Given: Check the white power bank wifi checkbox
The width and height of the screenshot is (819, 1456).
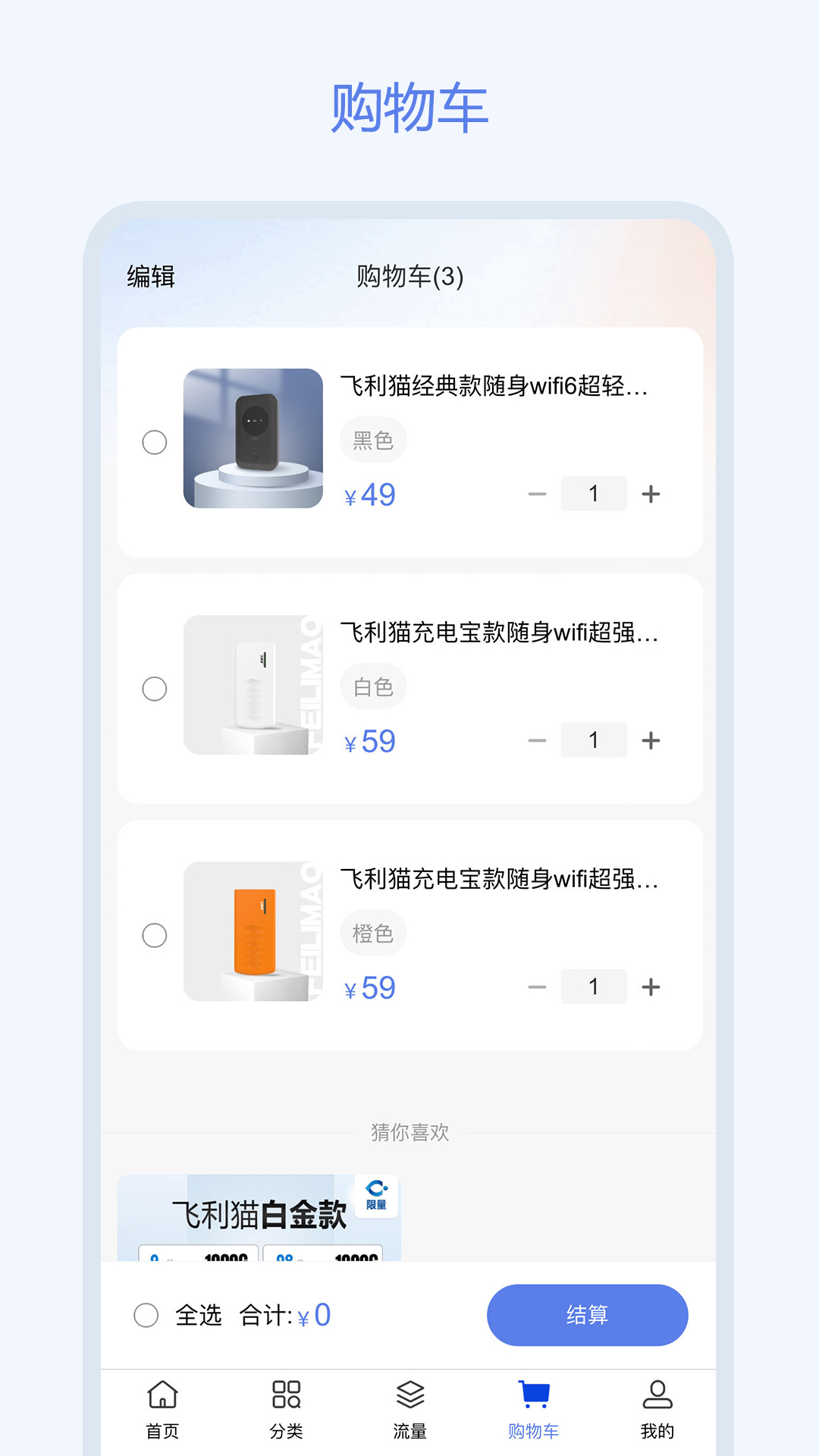Looking at the screenshot, I should [x=155, y=687].
